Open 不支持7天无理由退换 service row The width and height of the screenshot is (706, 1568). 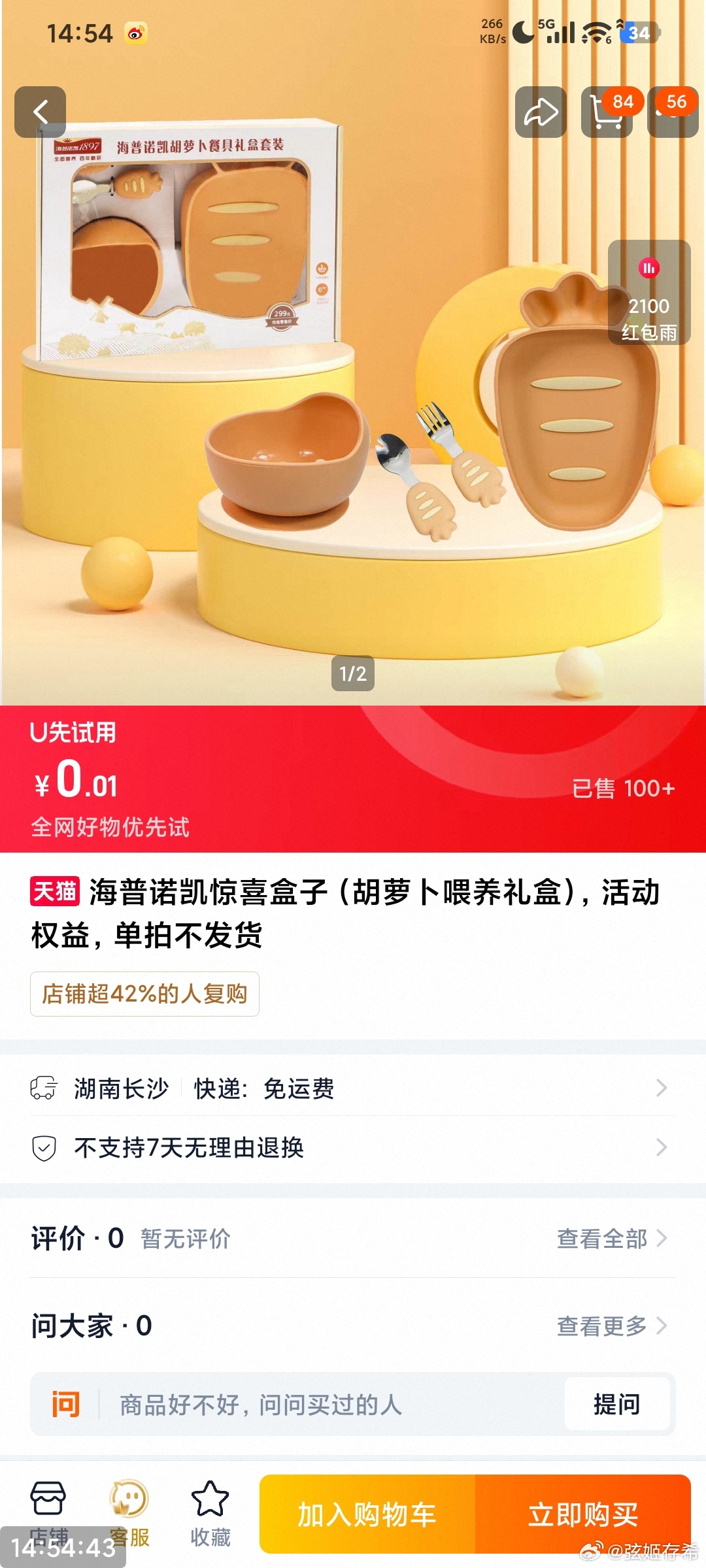pyautogui.click(x=353, y=1147)
